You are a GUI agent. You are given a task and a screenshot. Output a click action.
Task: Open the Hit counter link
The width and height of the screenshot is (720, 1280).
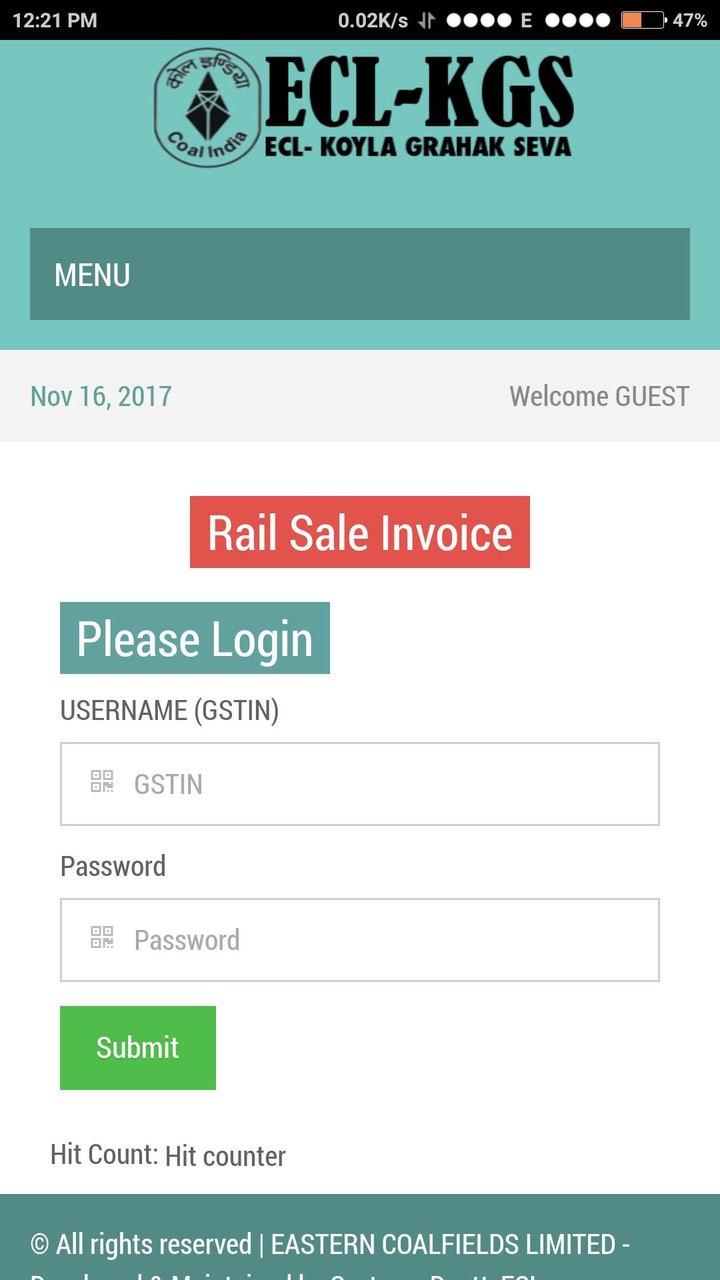coord(225,1156)
